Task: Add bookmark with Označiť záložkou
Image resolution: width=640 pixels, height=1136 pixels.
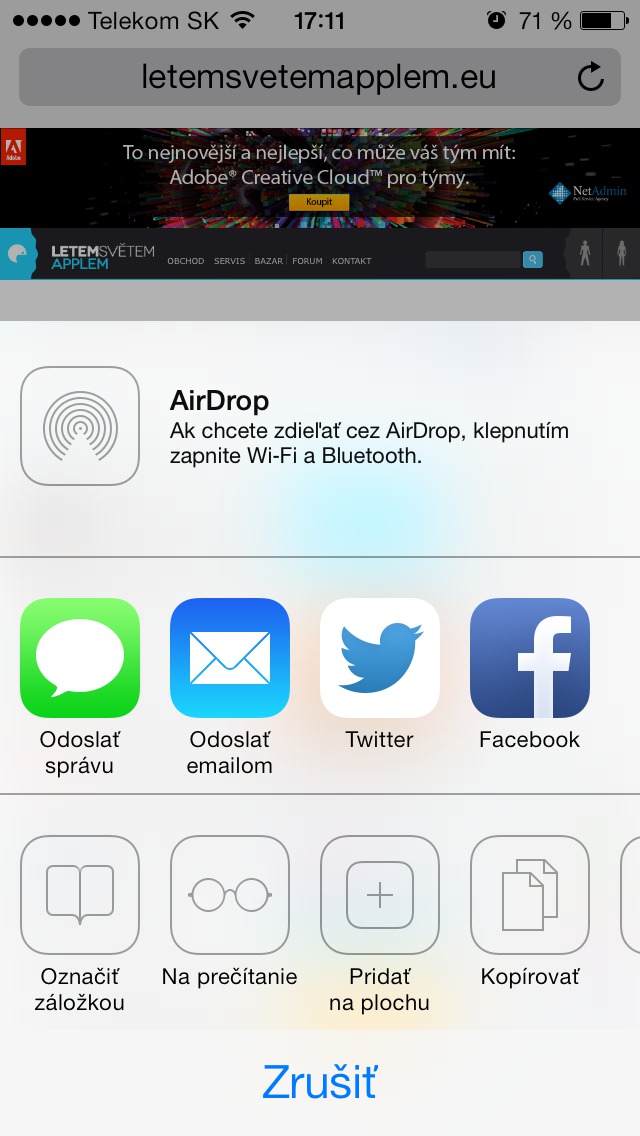Action: pos(80,895)
